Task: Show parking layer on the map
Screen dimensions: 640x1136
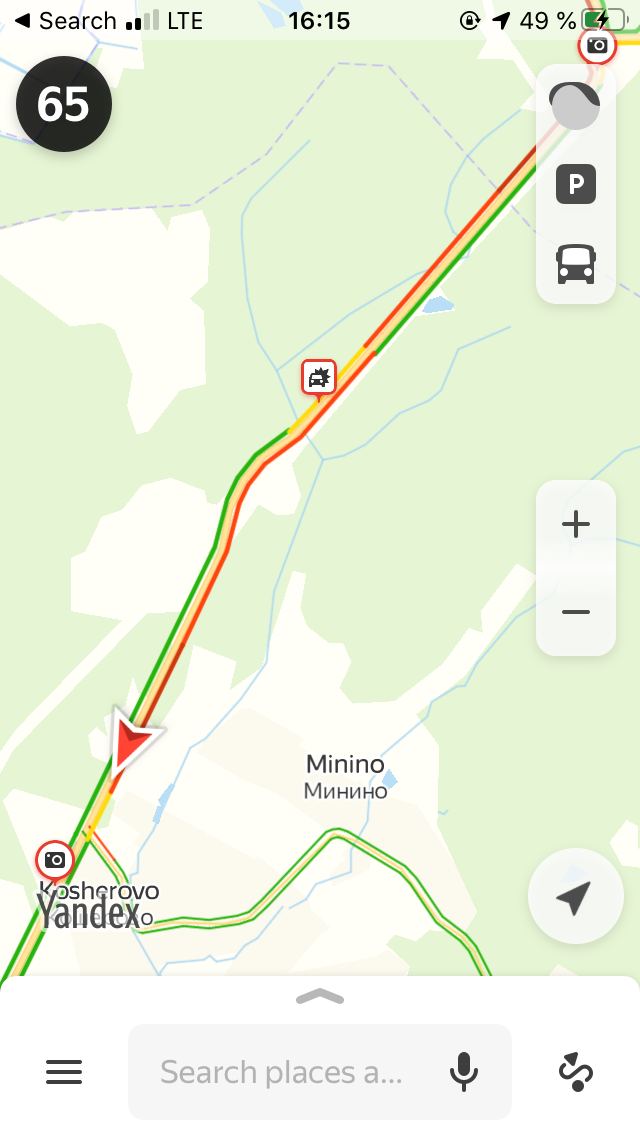Action: [x=575, y=184]
